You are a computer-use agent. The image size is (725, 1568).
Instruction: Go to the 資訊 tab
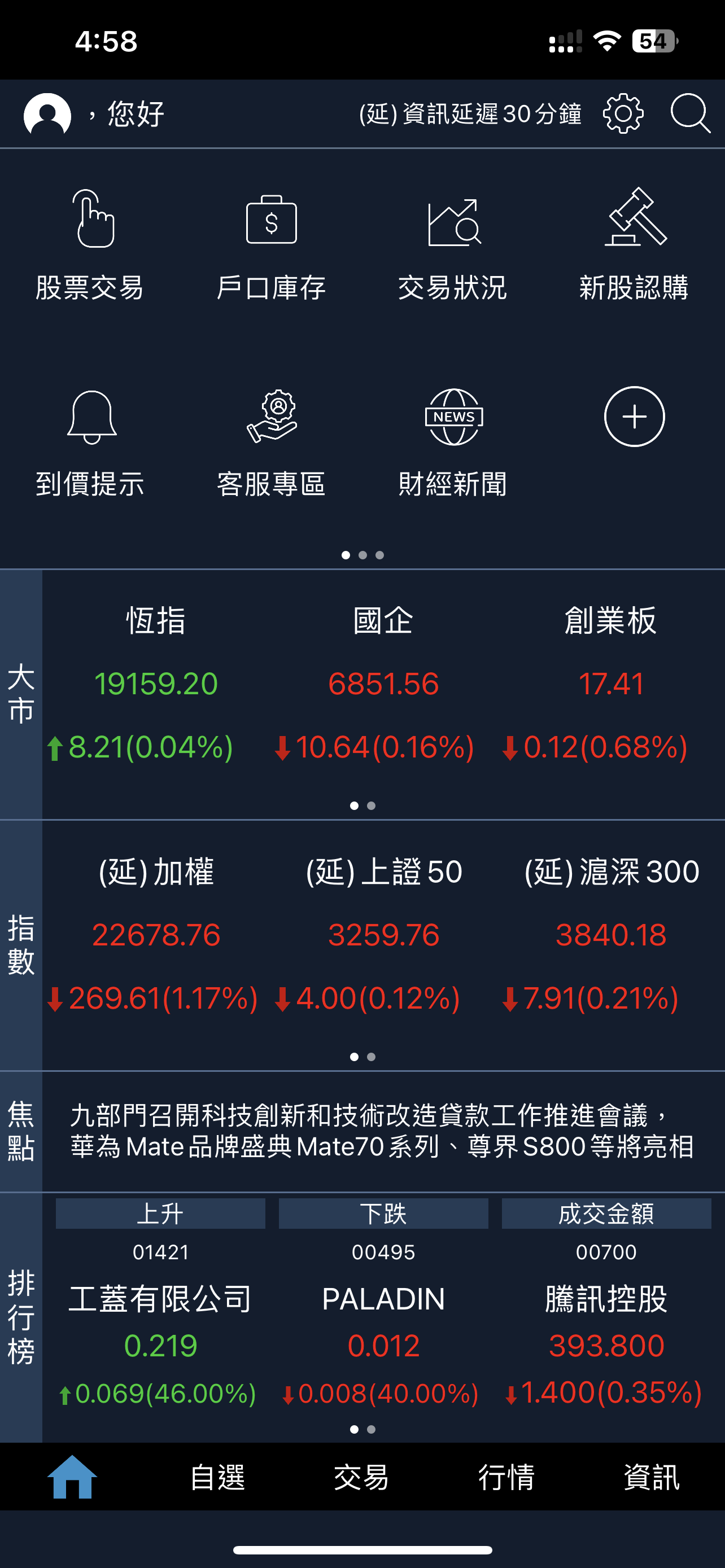pyautogui.click(x=652, y=1477)
